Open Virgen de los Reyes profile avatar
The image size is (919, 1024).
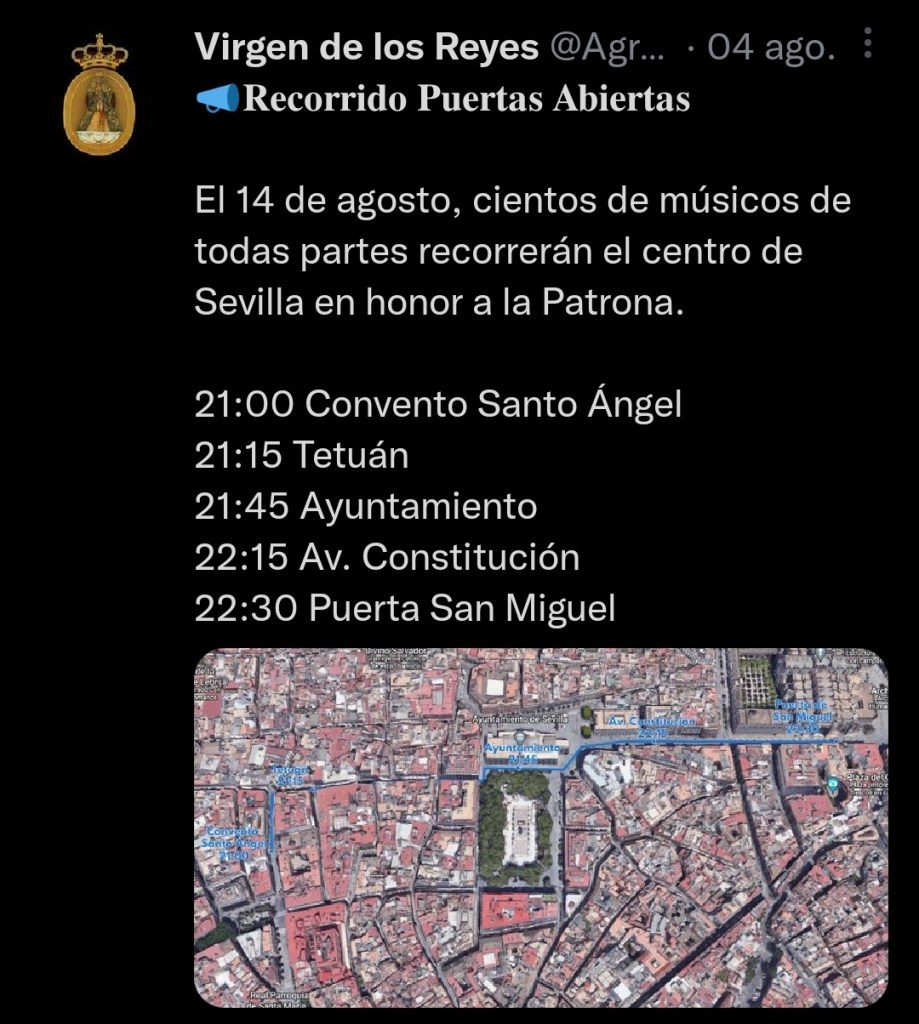pyautogui.click(x=99, y=94)
